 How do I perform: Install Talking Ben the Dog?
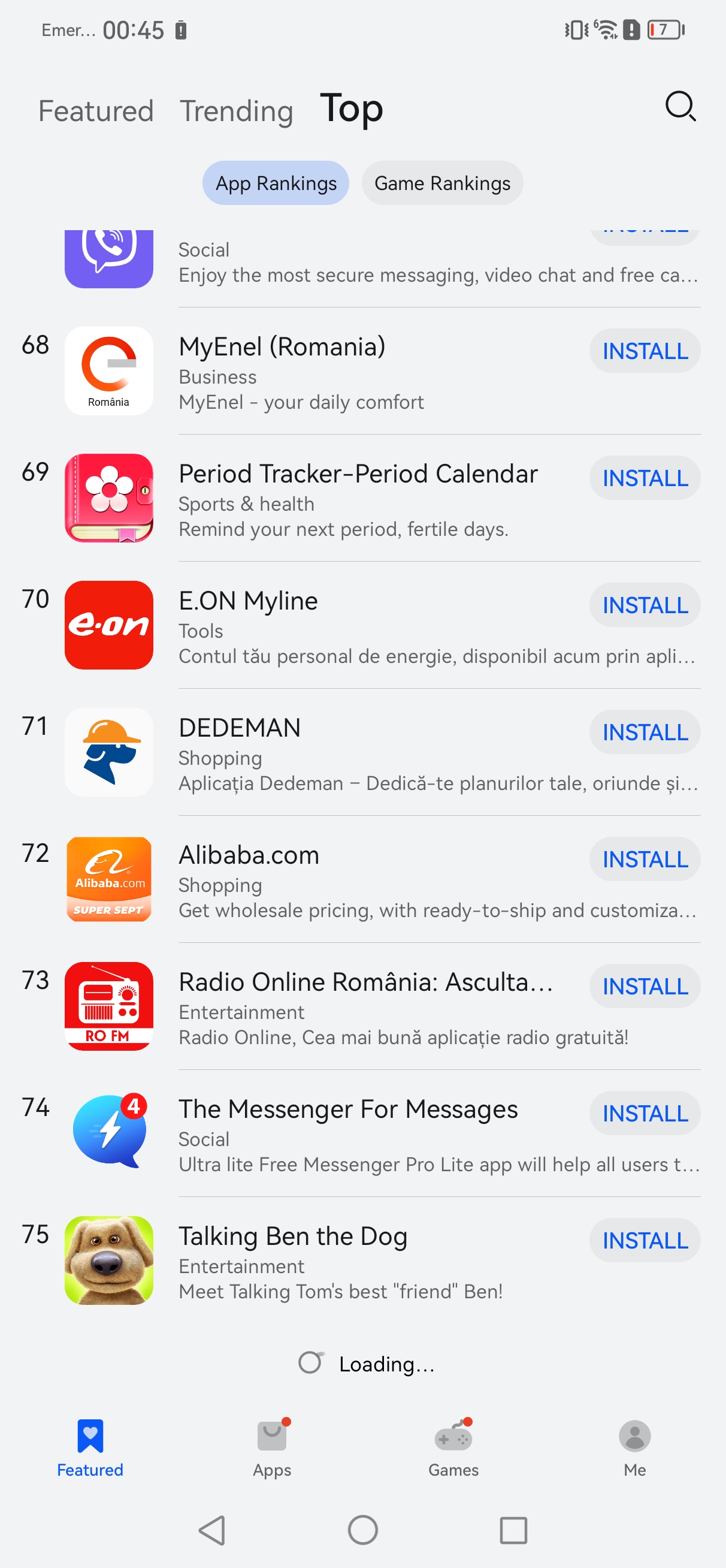tap(645, 1241)
